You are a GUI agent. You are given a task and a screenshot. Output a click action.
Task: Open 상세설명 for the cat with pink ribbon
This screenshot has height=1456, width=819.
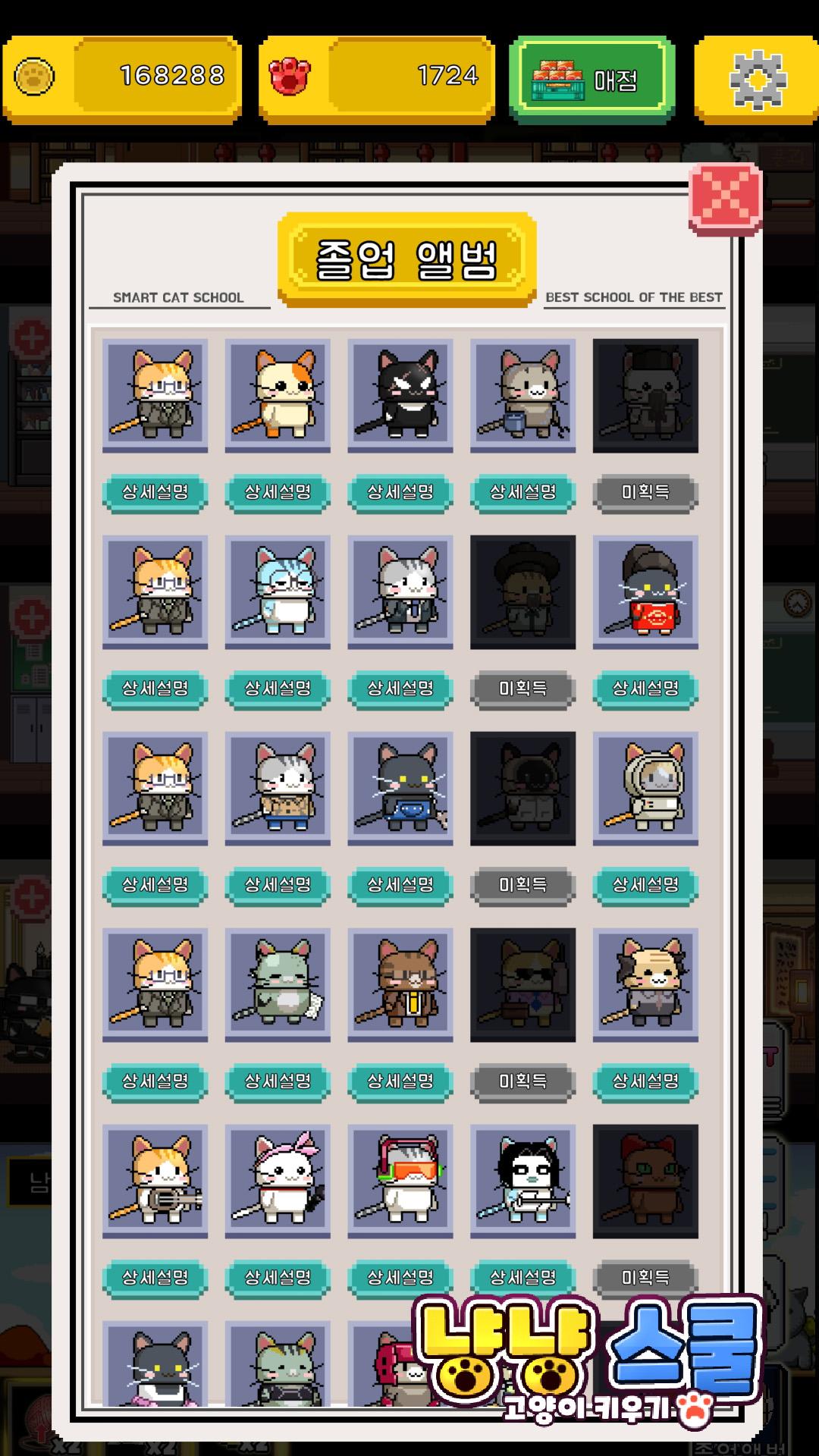(278, 1278)
